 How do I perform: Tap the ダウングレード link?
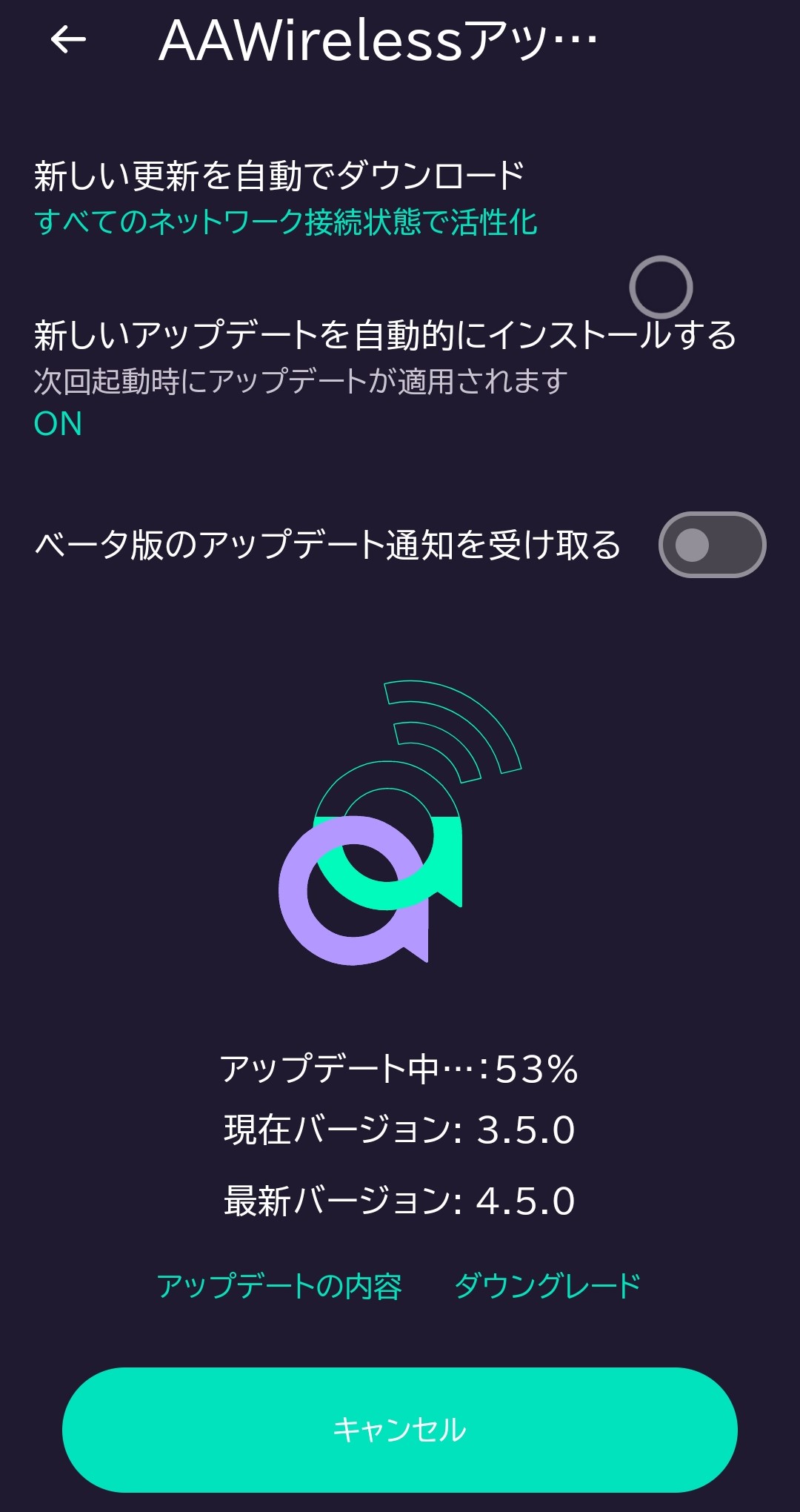click(x=547, y=1286)
